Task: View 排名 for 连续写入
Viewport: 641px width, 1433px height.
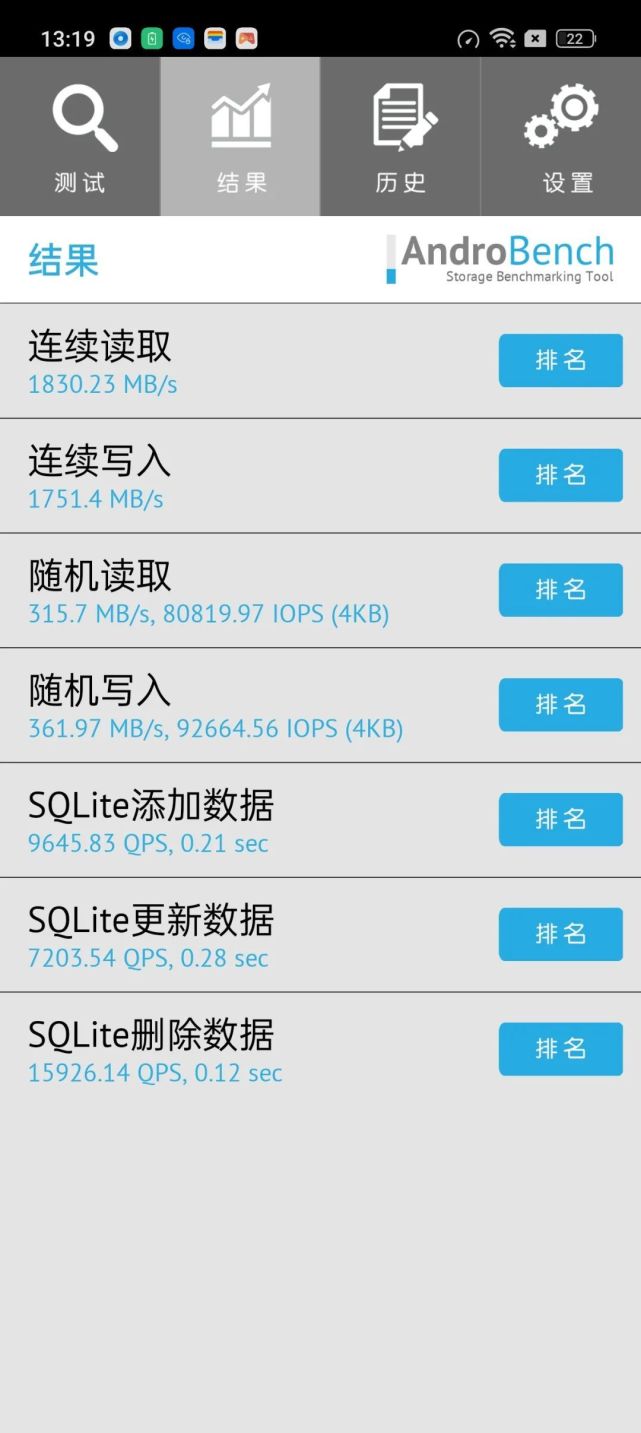Action: pyautogui.click(x=561, y=475)
